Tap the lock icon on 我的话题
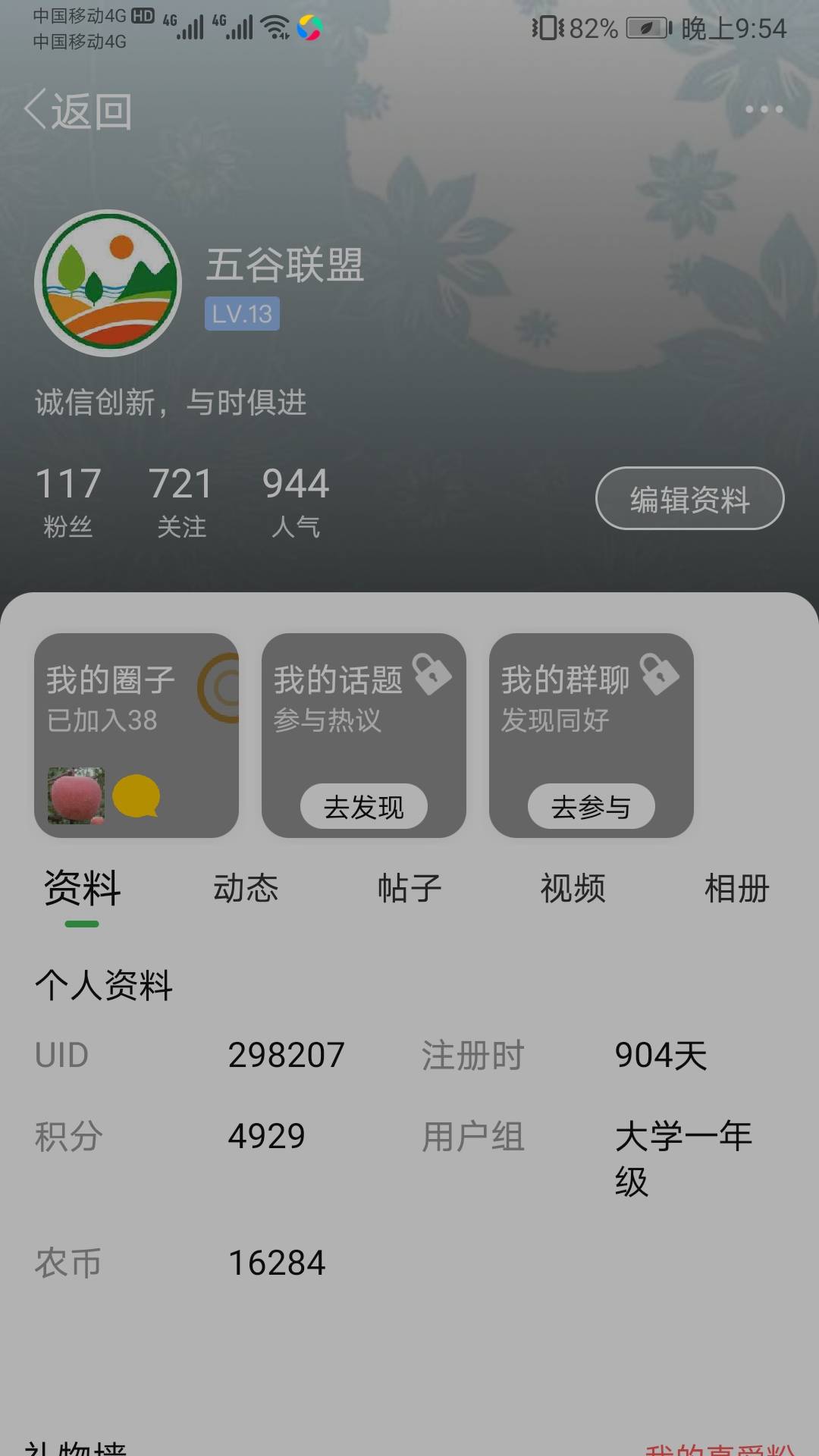 click(431, 673)
